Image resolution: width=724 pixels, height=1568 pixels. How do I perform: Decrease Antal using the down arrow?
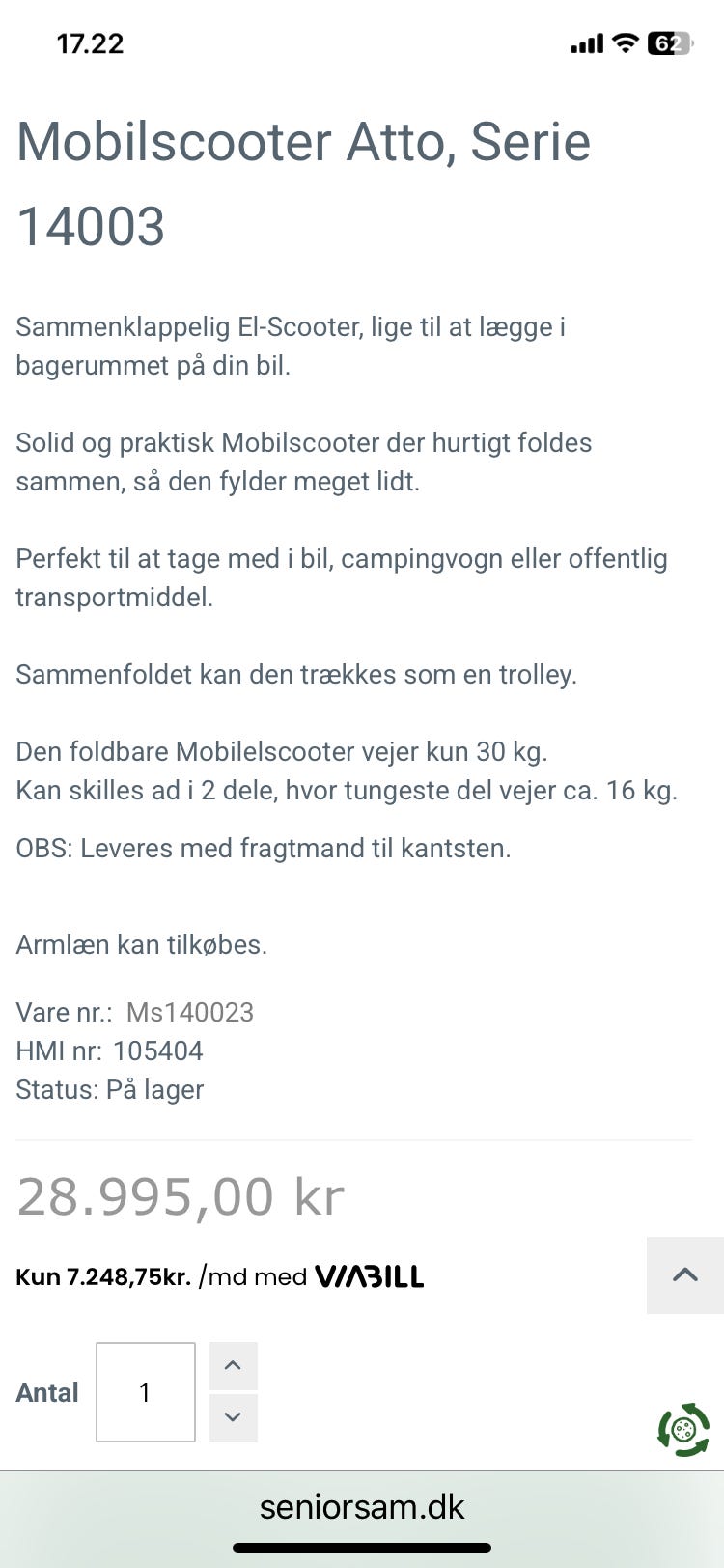(233, 1417)
